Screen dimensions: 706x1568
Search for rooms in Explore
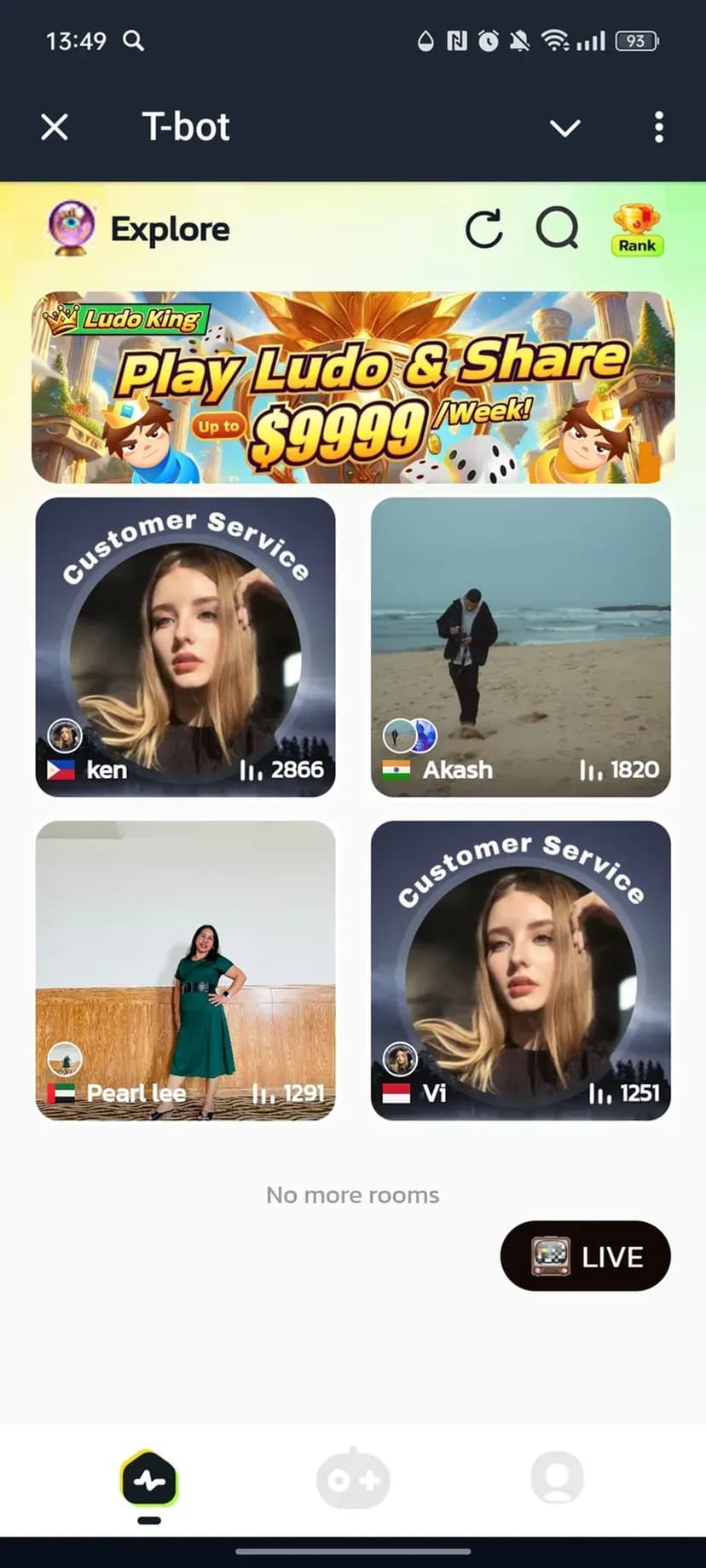point(557,229)
